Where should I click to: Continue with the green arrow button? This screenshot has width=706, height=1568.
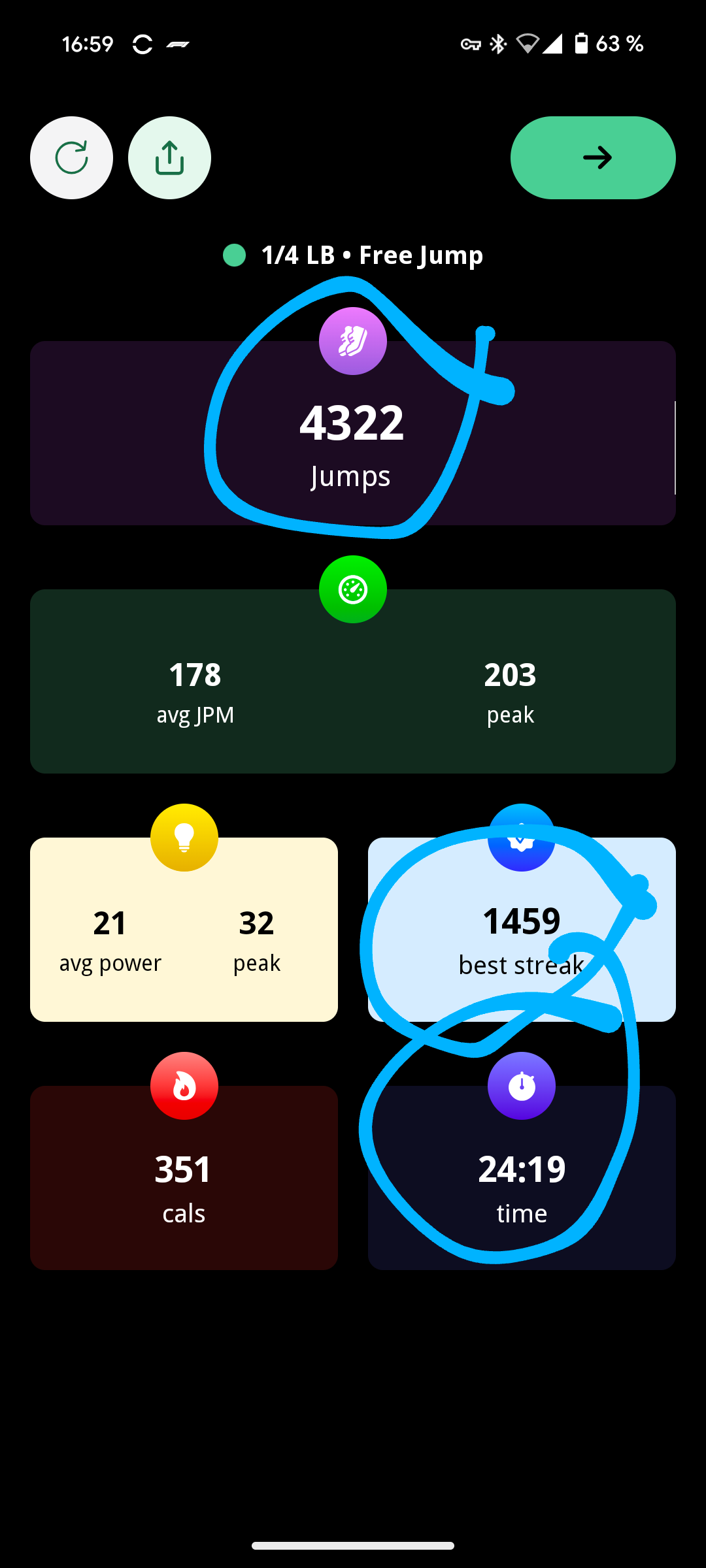[x=592, y=157]
